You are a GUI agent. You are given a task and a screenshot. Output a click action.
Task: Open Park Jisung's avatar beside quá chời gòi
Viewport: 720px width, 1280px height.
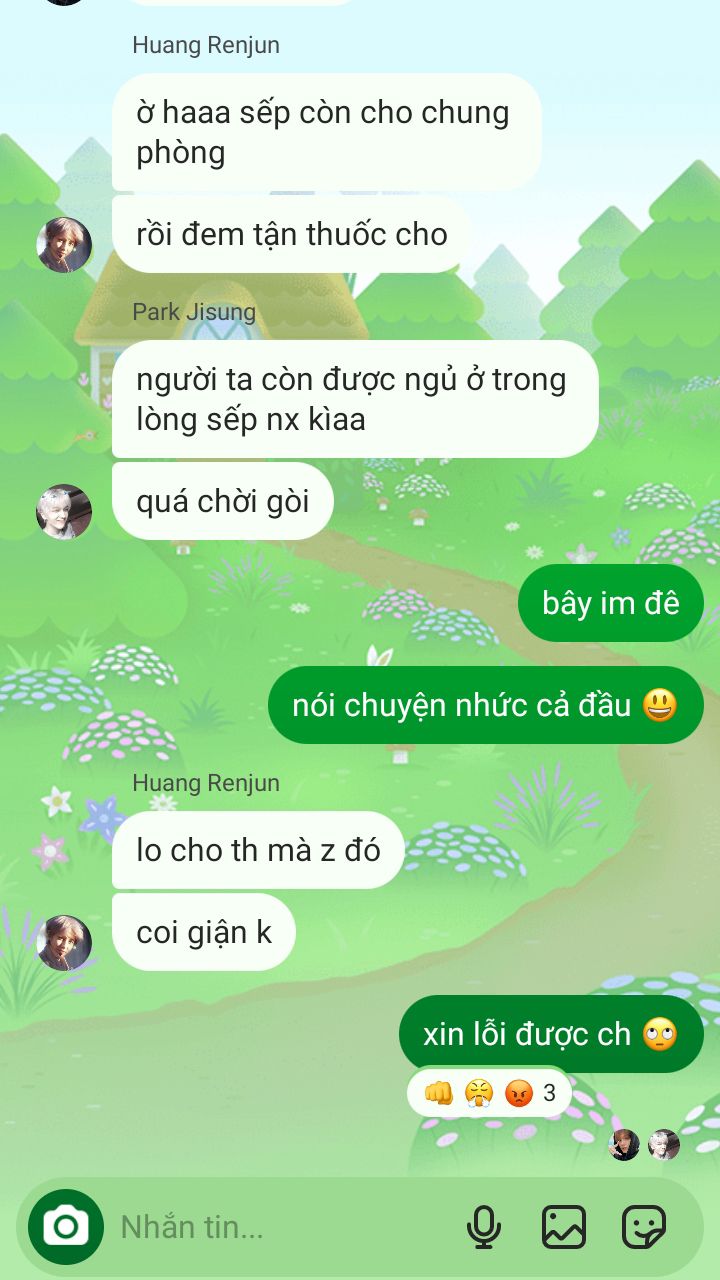[64, 512]
